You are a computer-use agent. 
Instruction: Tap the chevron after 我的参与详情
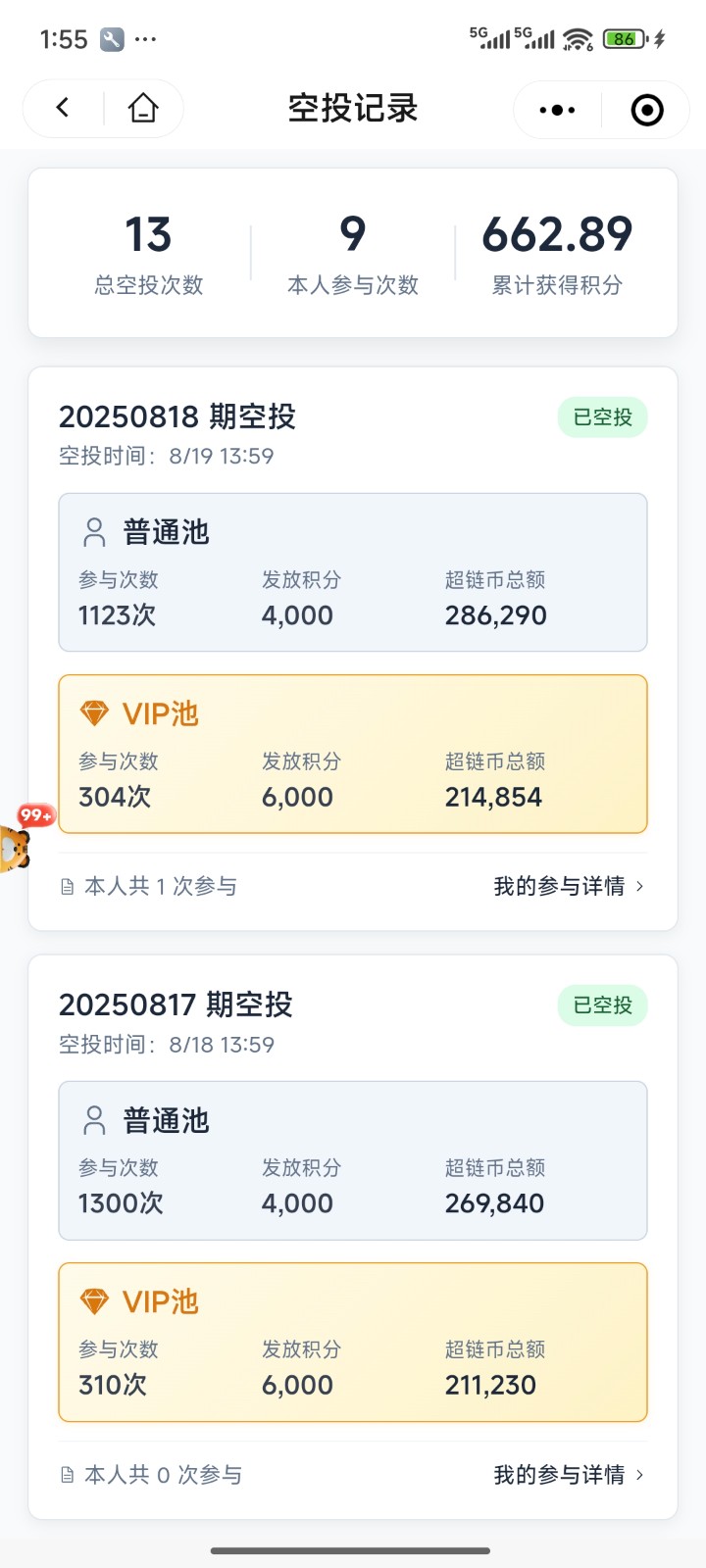click(639, 886)
